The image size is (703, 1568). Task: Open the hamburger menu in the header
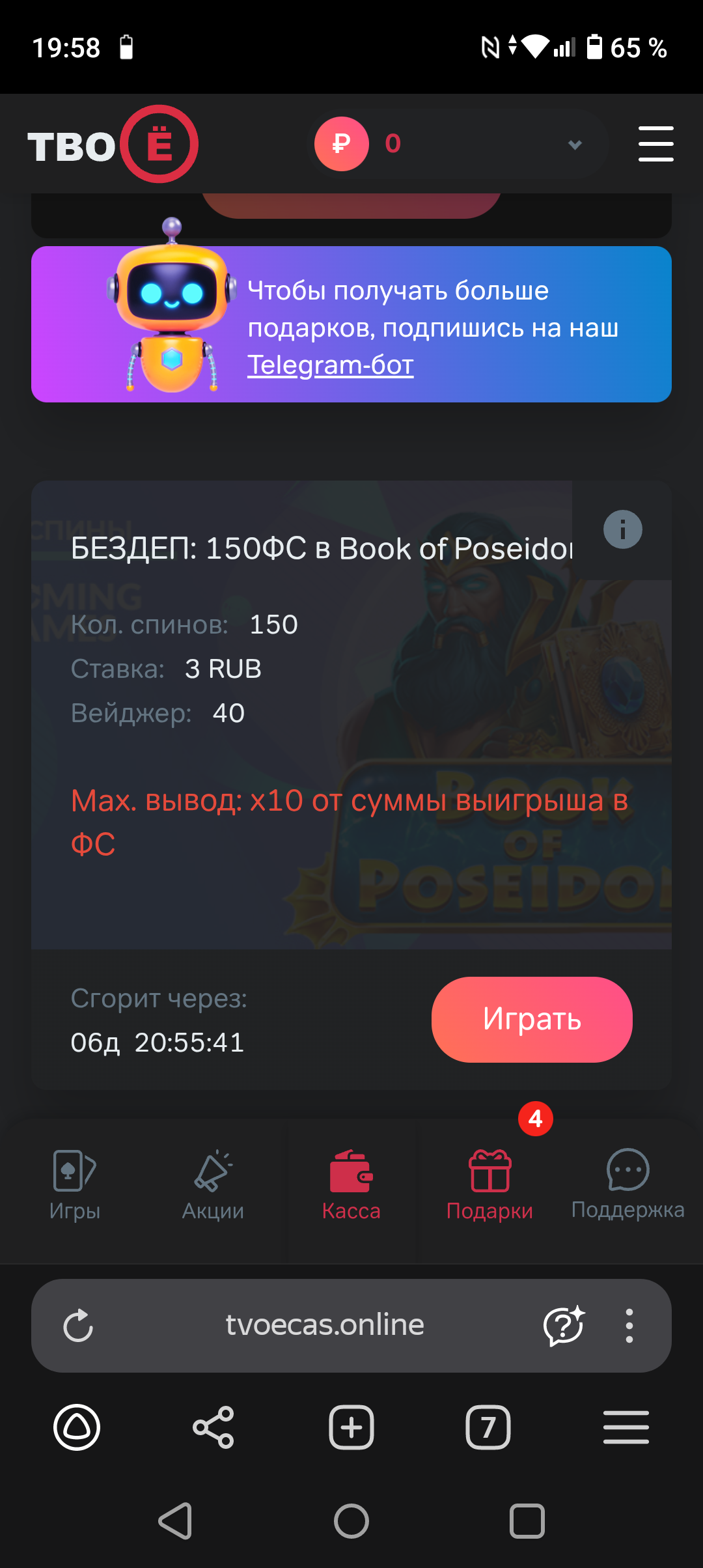[x=655, y=144]
